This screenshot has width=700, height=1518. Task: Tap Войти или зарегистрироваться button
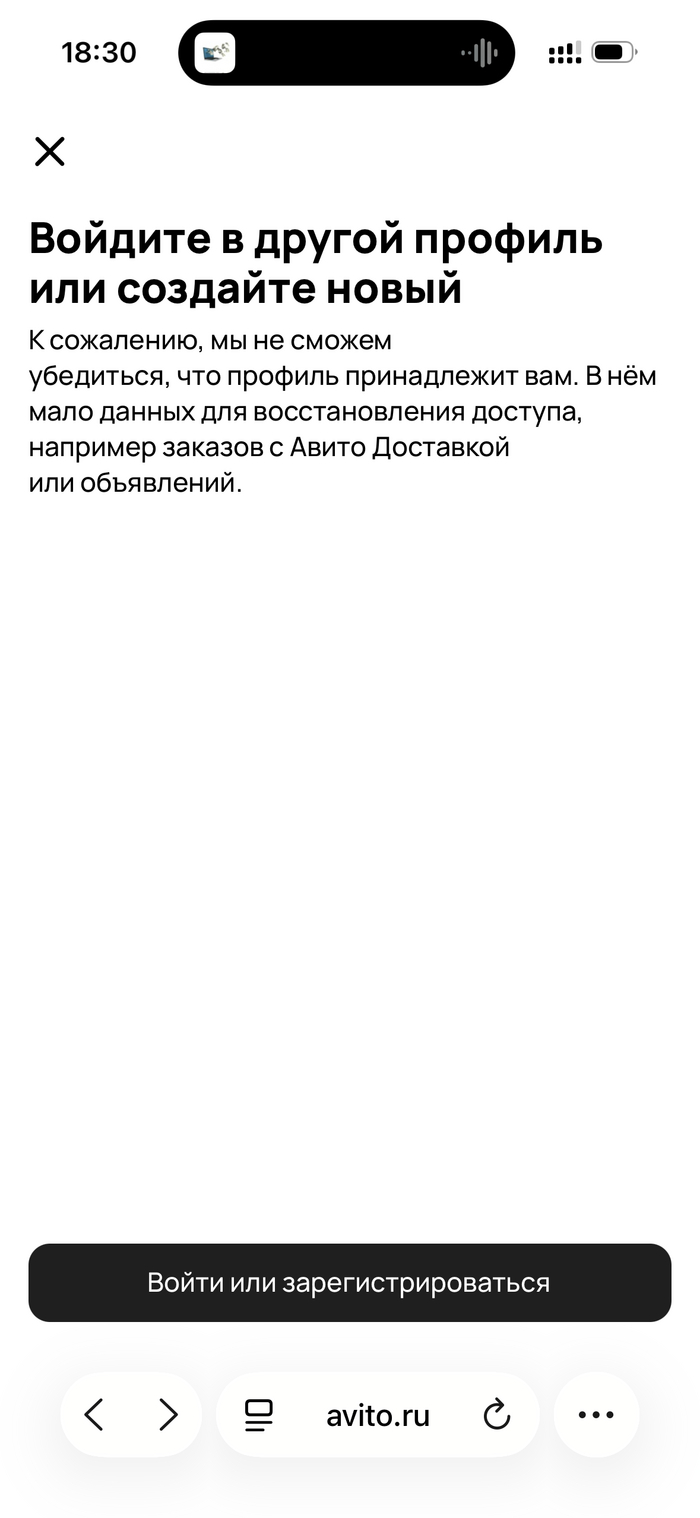[349, 1283]
